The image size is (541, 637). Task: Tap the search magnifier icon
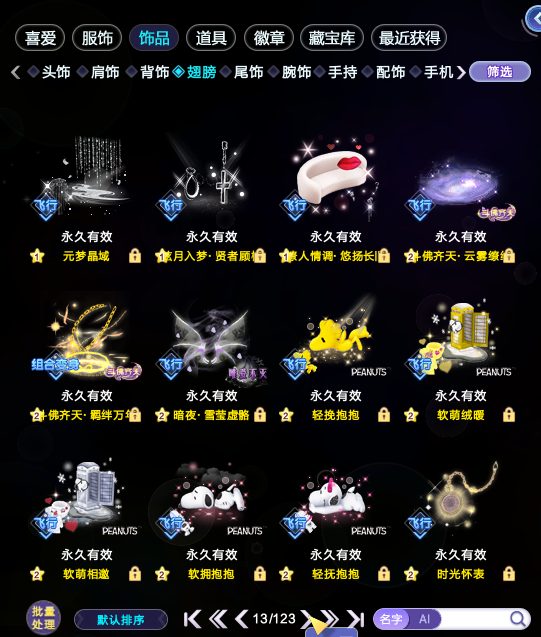tap(517, 619)
